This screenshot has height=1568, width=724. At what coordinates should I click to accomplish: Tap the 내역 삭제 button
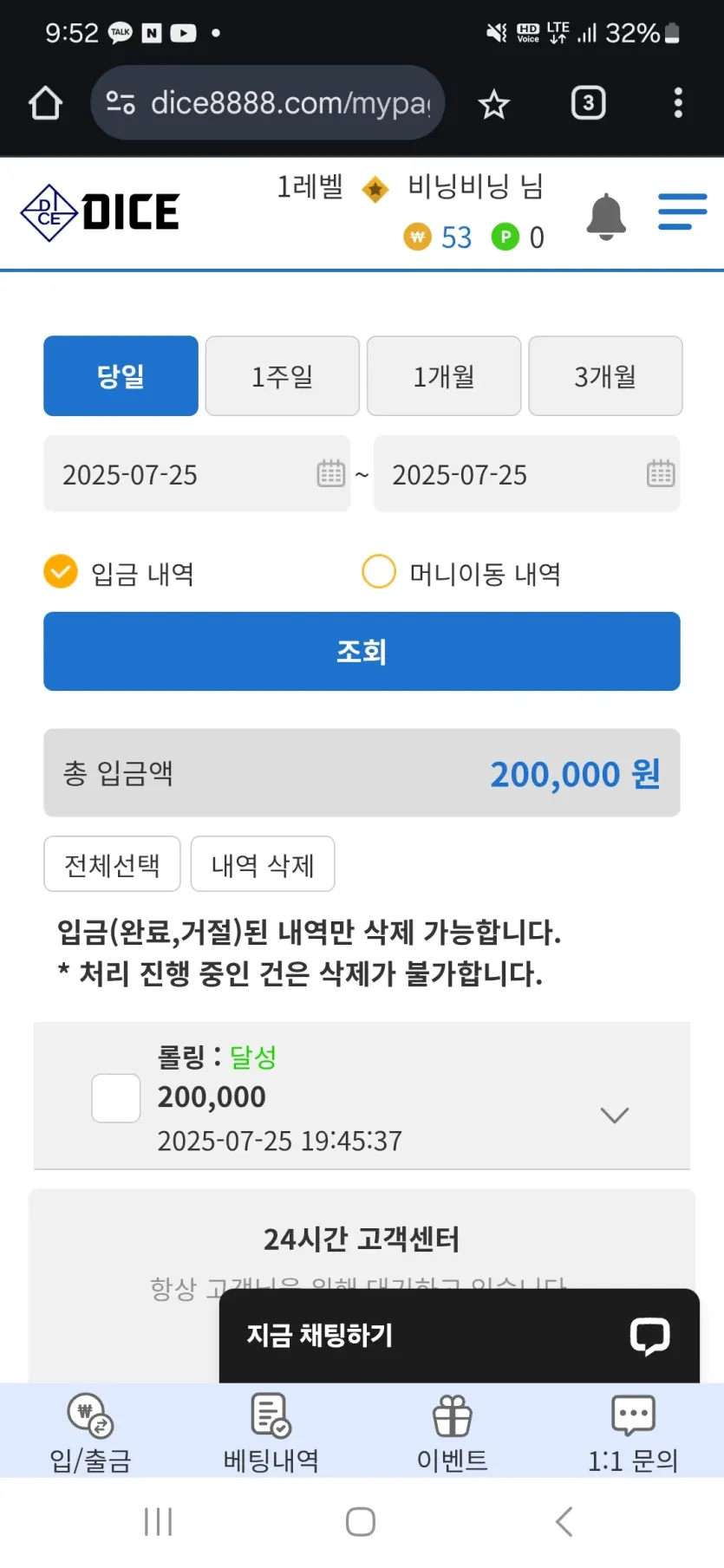pos(263,864)
